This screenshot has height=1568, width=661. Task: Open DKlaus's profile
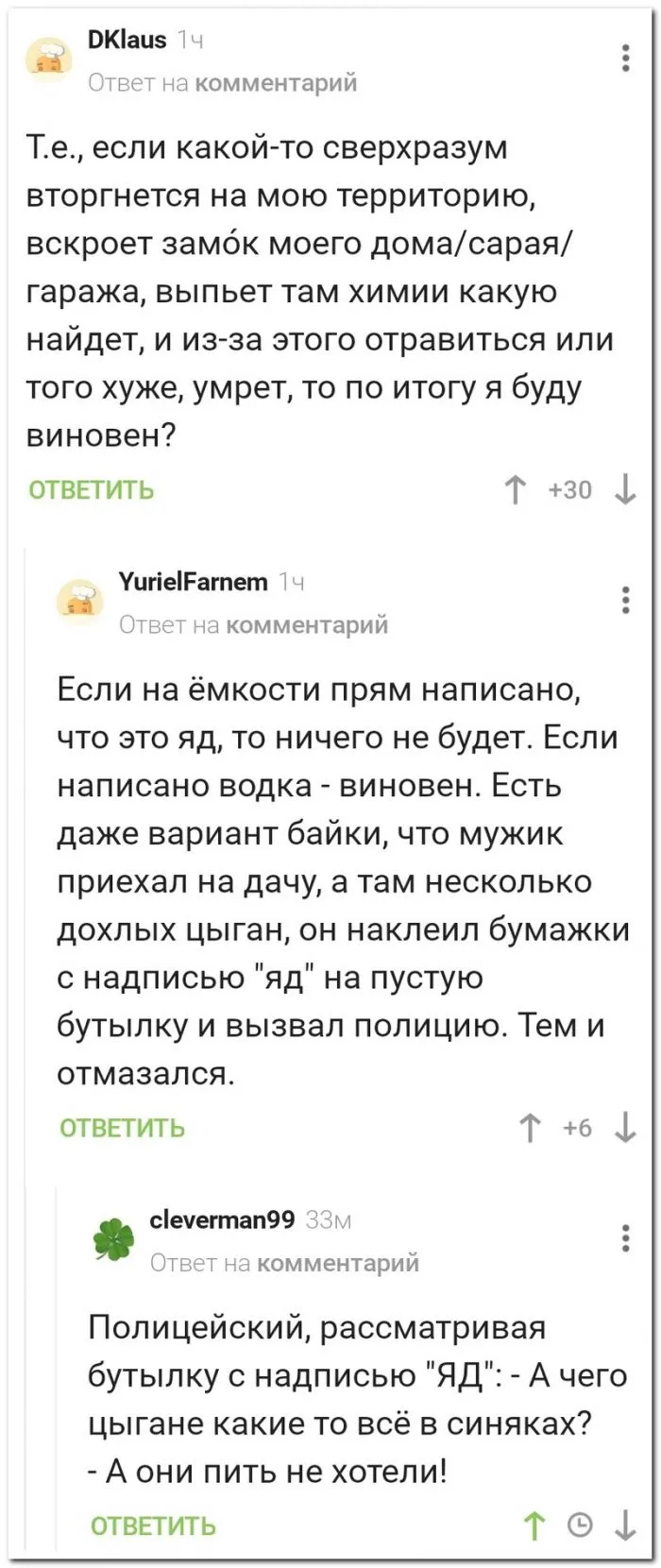(127, 40)
